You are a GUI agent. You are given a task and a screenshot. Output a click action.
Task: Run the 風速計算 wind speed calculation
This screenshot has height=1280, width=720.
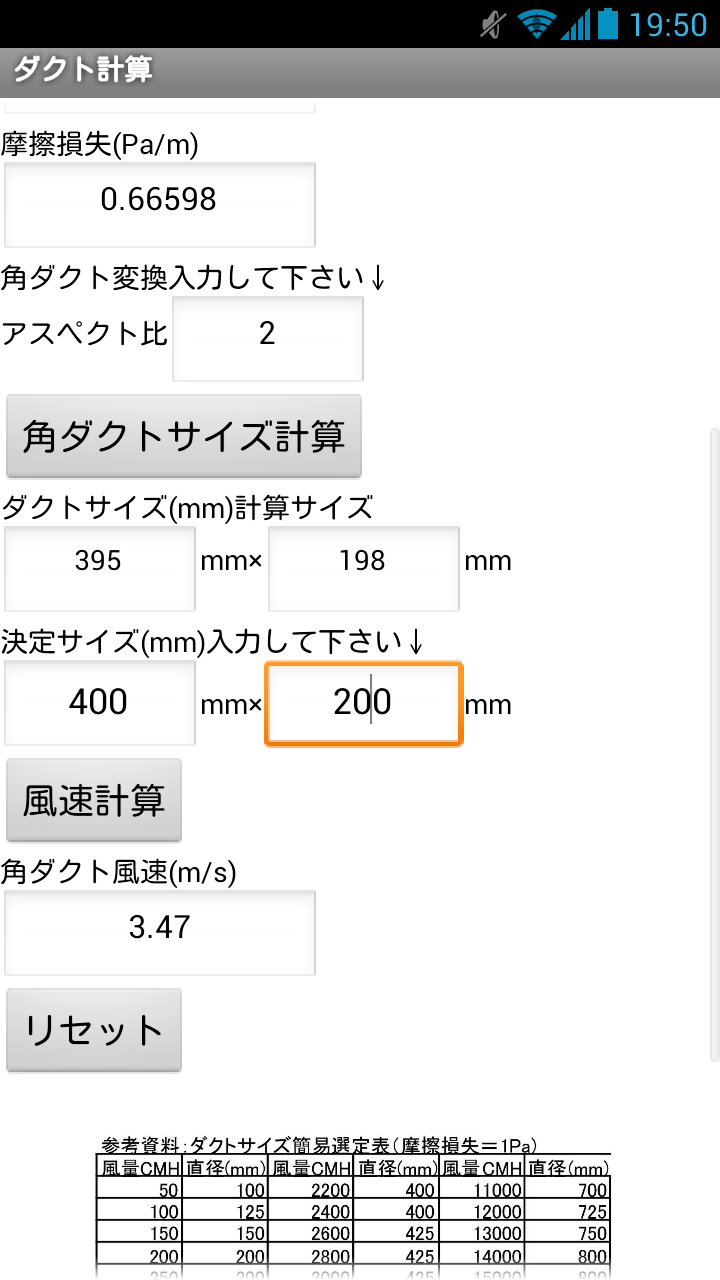tap(94, 800)
